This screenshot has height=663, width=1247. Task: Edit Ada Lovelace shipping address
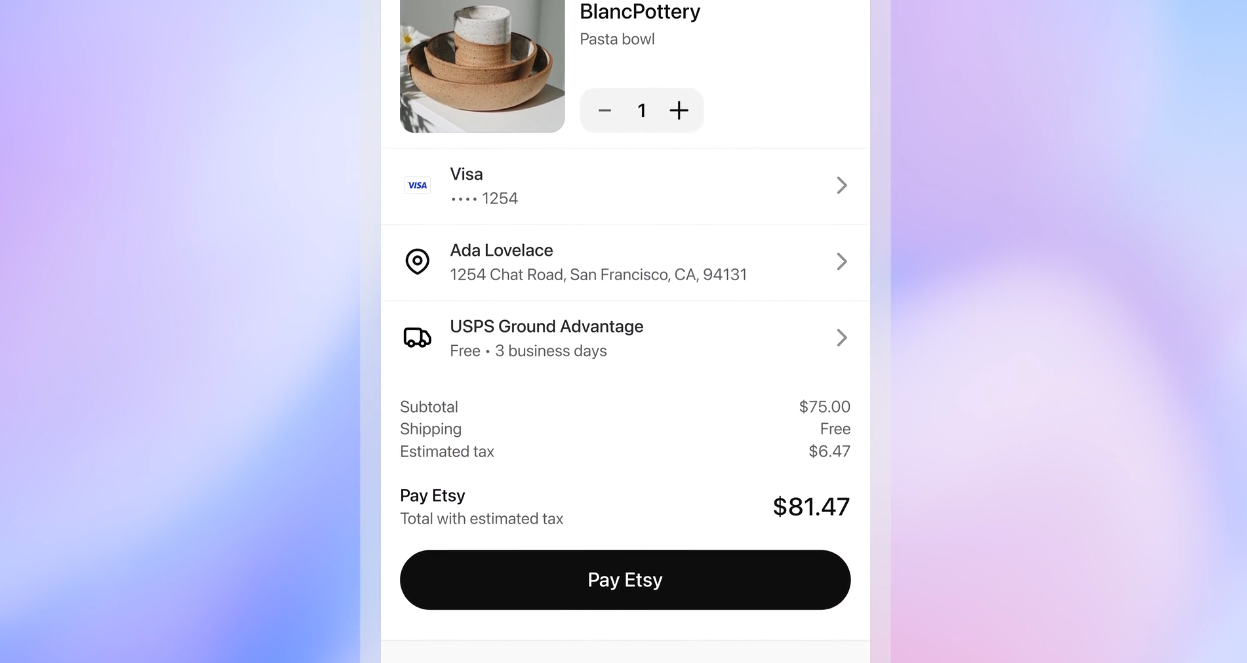click(625, 262)
